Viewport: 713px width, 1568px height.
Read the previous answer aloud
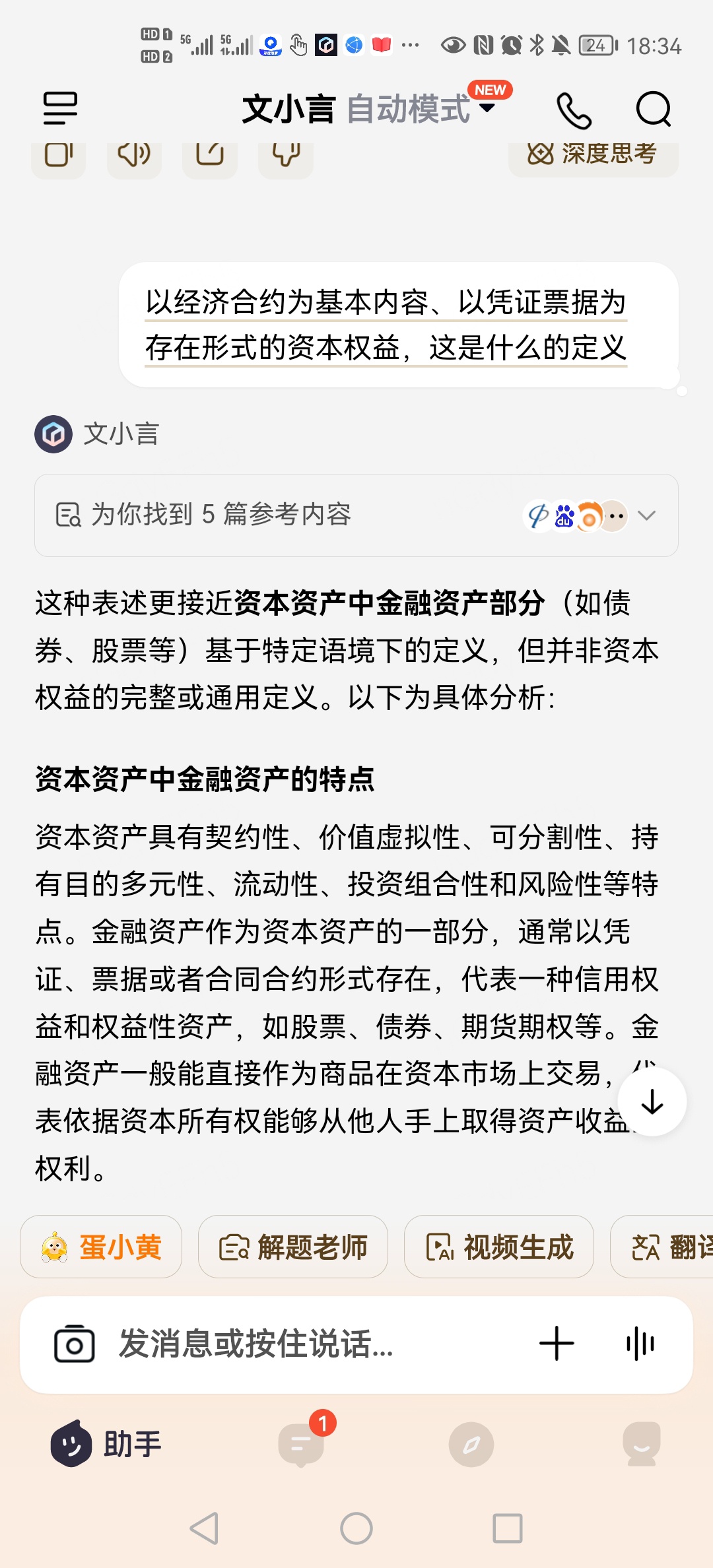pos(134,156)
